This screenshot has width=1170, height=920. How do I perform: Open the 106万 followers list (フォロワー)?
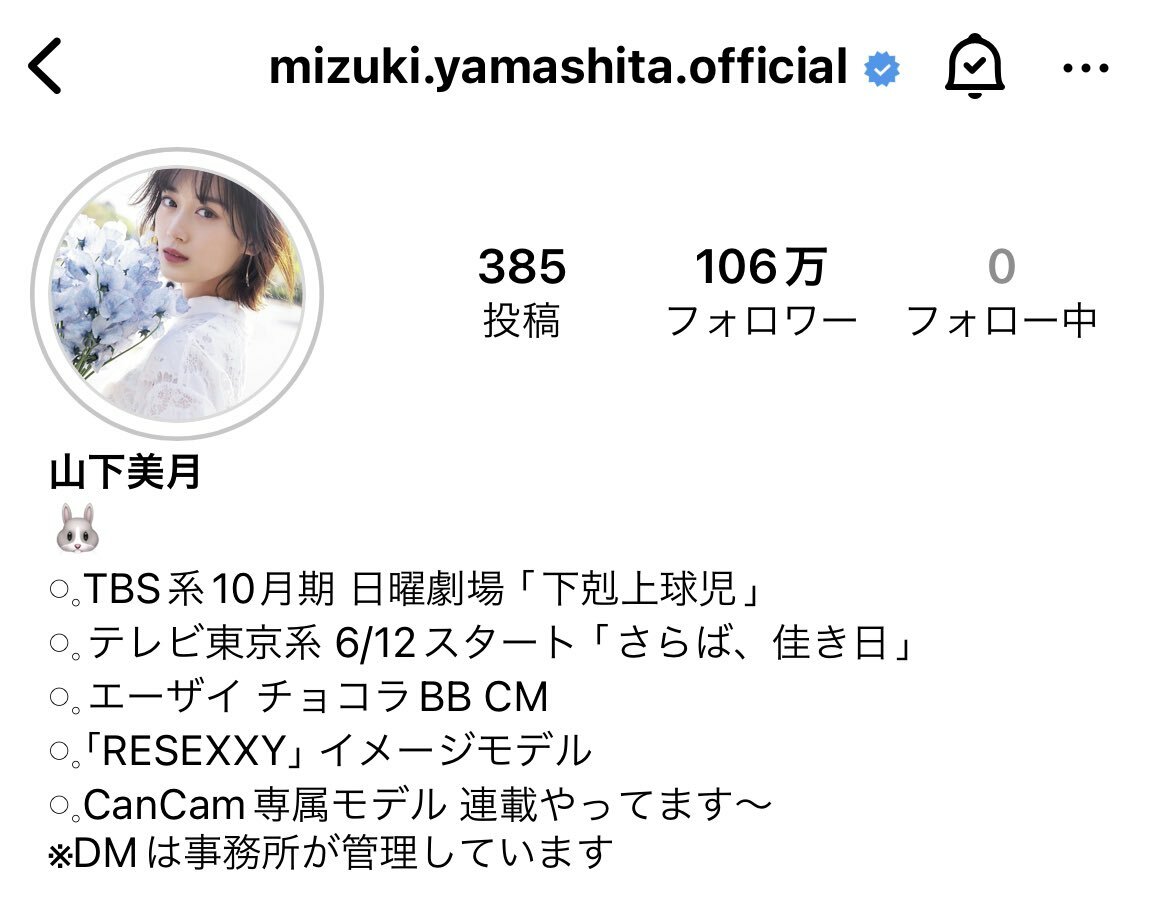[761, 292]
